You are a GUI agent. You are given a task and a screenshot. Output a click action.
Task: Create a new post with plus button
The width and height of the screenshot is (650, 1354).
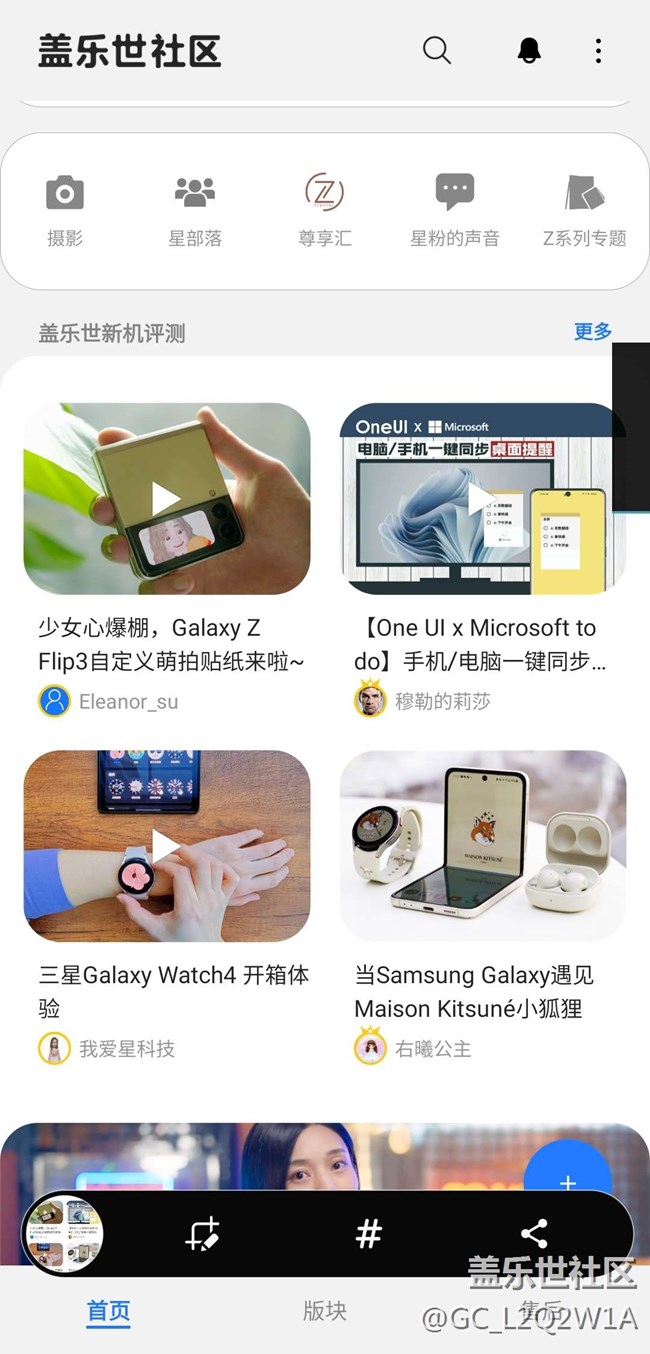coord(568,1168)
